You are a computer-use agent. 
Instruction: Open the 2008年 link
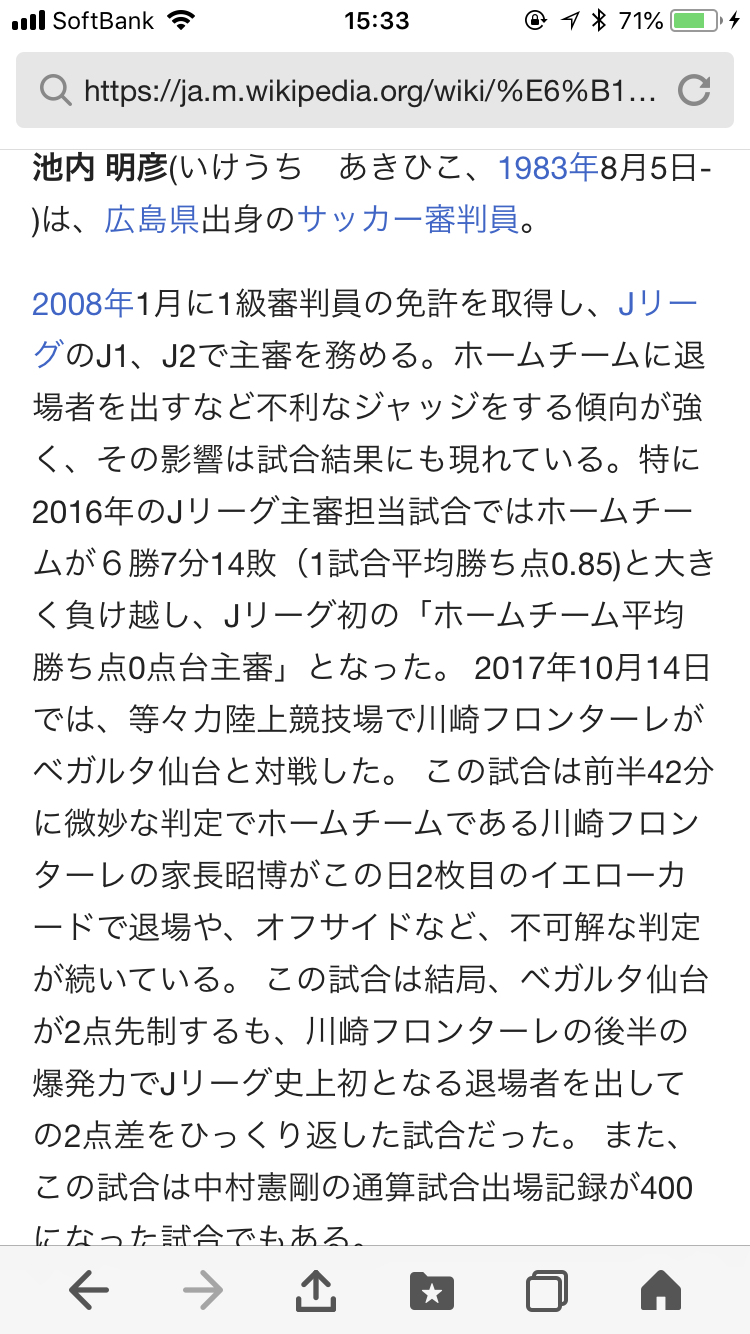click(x=83, y=303)
